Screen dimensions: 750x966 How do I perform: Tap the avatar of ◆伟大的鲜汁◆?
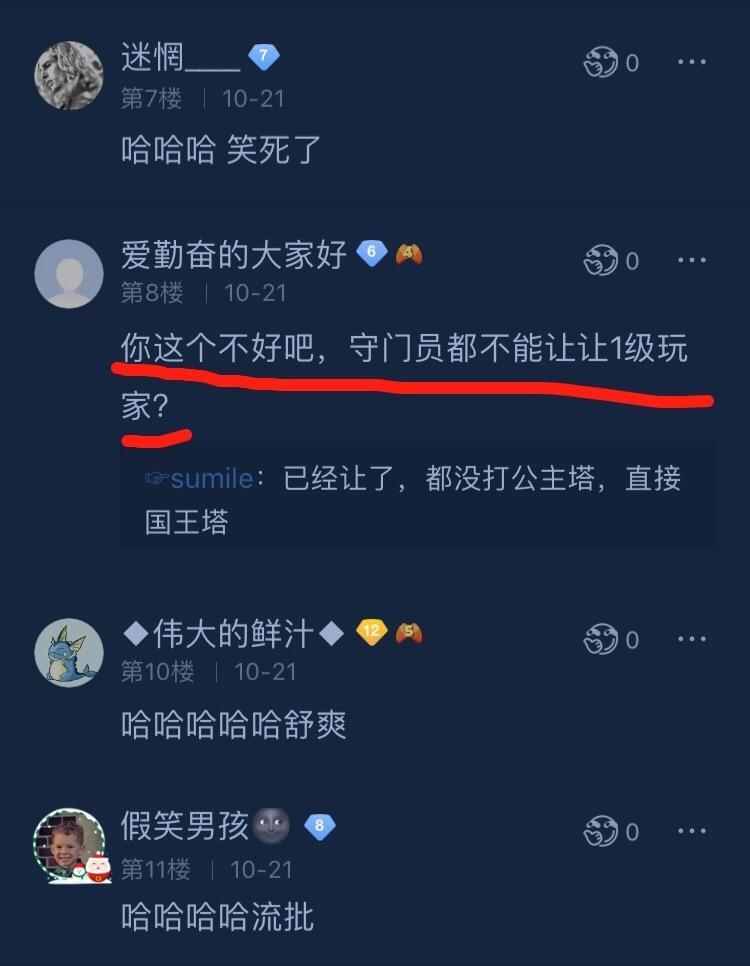[x=69, y=652]
